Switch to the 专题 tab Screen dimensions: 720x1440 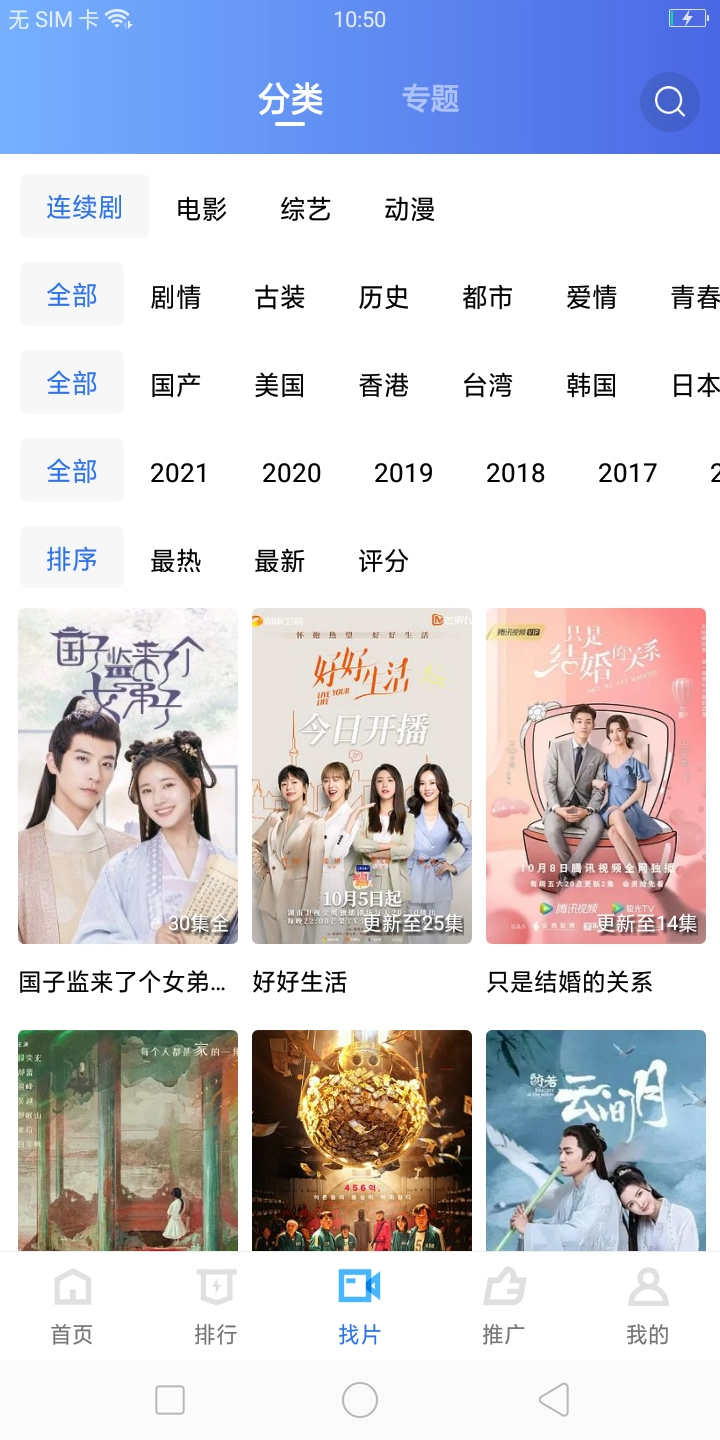[431, 100]
